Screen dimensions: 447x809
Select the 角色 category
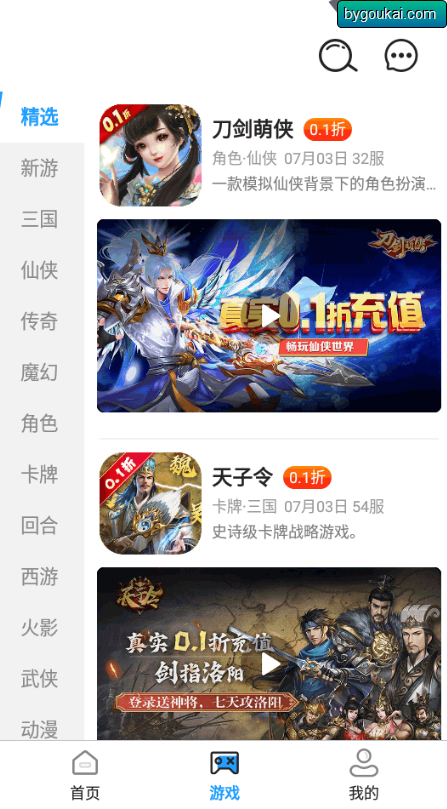[x=40, y=424]
